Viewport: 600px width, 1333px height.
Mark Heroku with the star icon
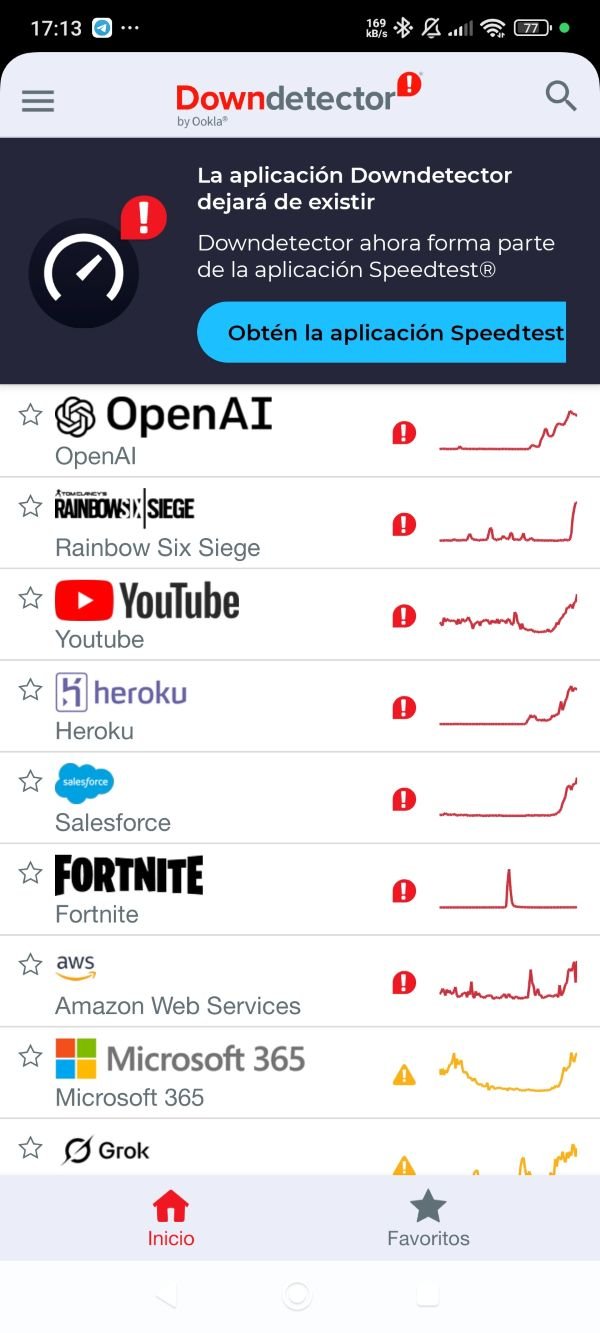click(x=31, y=689)
